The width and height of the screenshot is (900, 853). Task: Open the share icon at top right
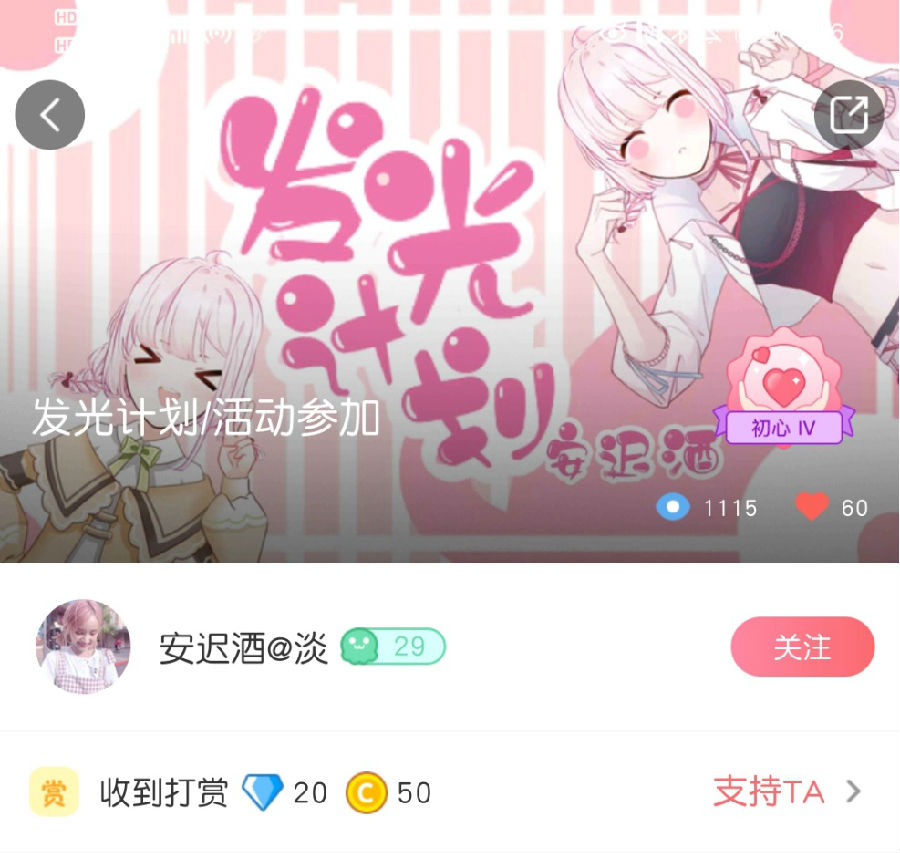pyautogui.click(x=848, y=114)
